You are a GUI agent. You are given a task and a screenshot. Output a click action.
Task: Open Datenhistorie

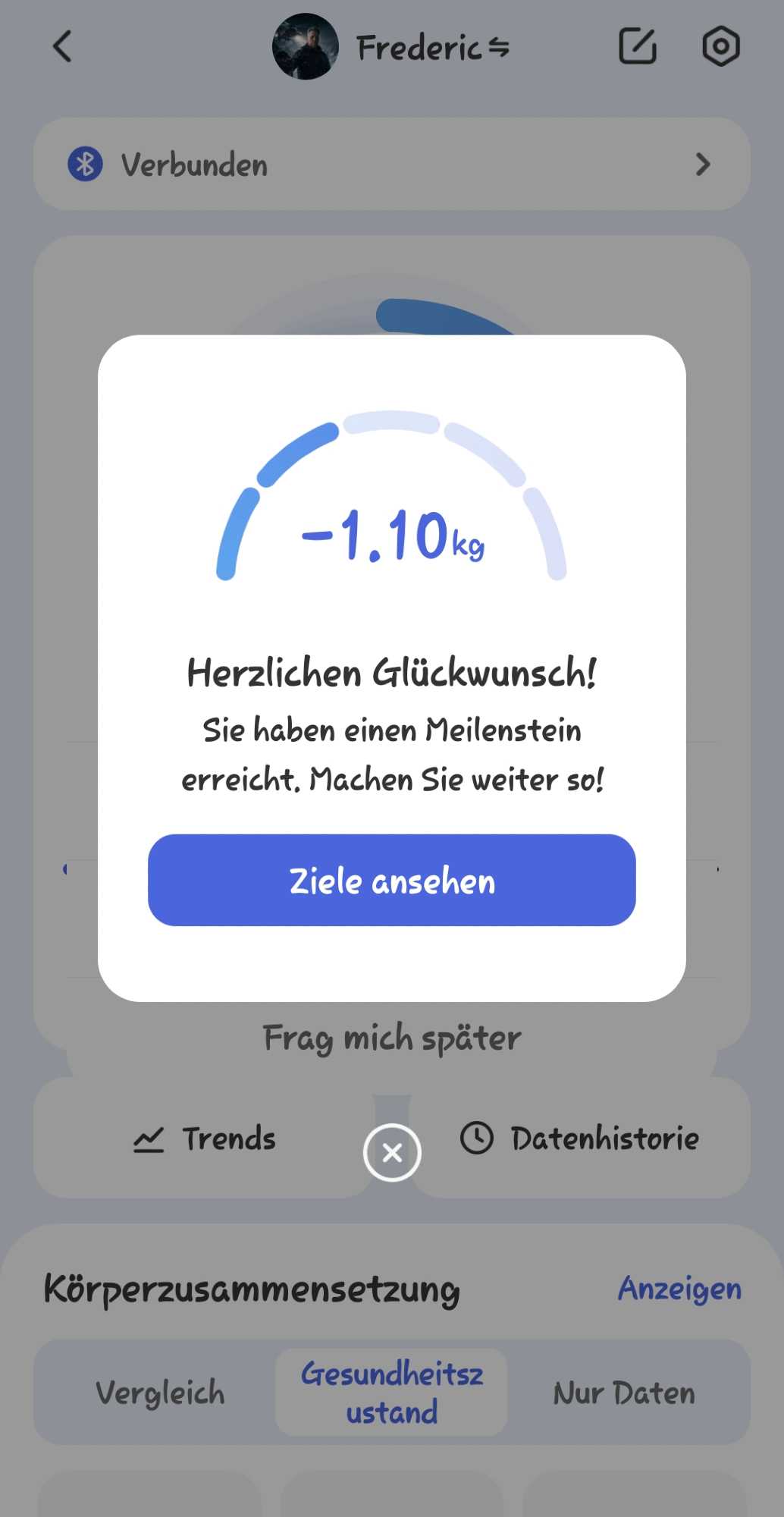click(x=580, y=1139)
